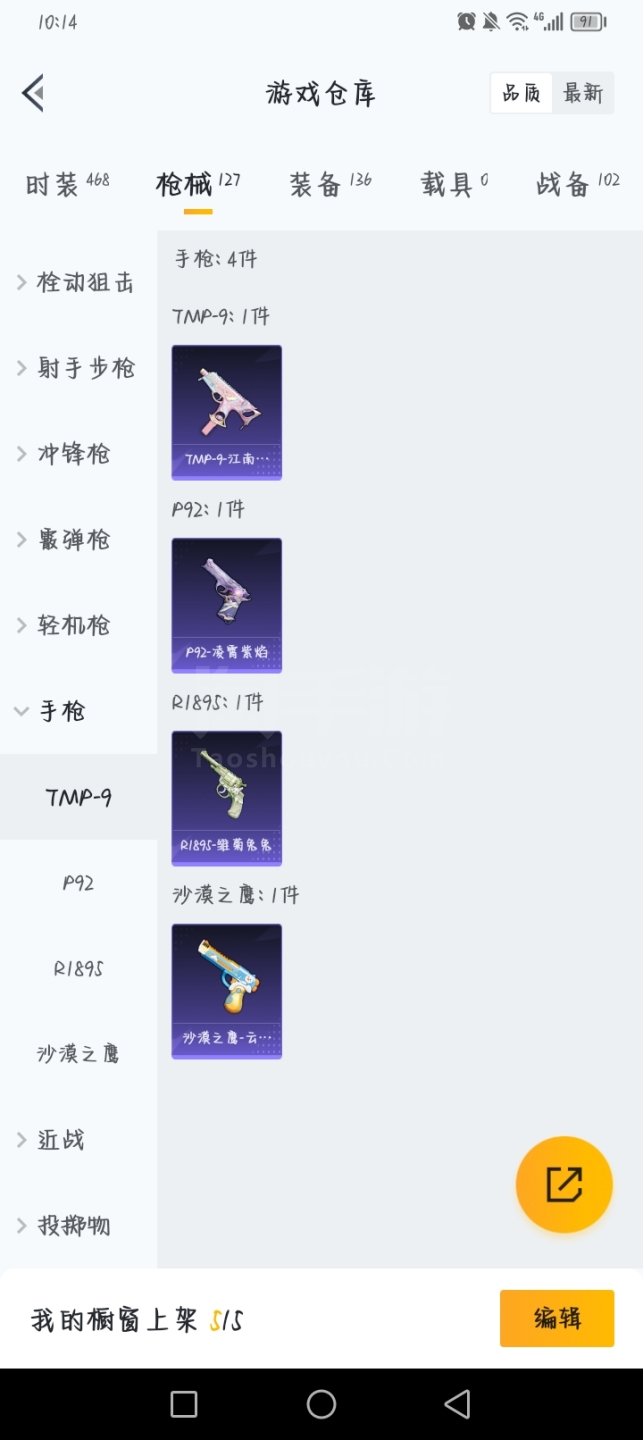Open the TMP-9-江南 skin card

[227, 412]
